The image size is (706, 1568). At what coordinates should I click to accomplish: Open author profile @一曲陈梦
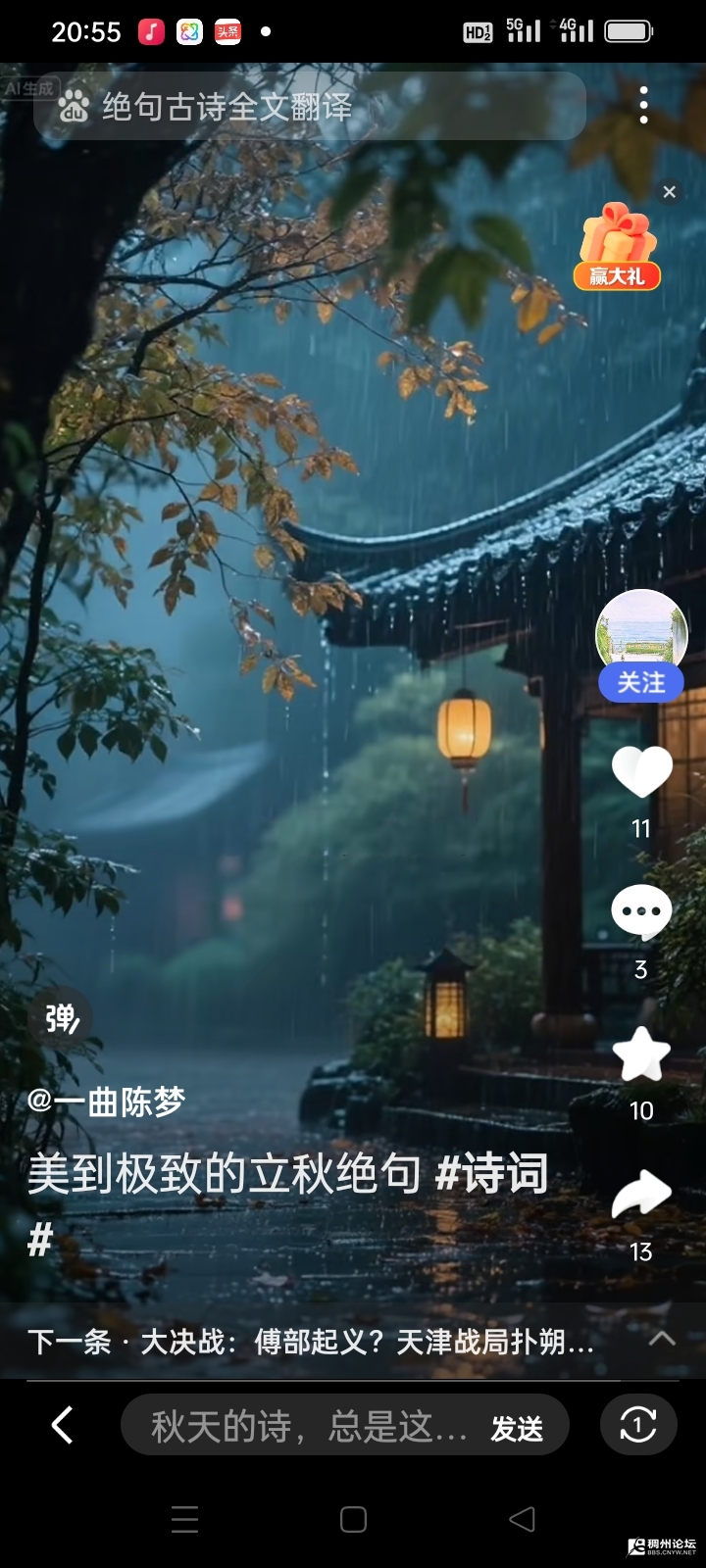click(106, 1102)
